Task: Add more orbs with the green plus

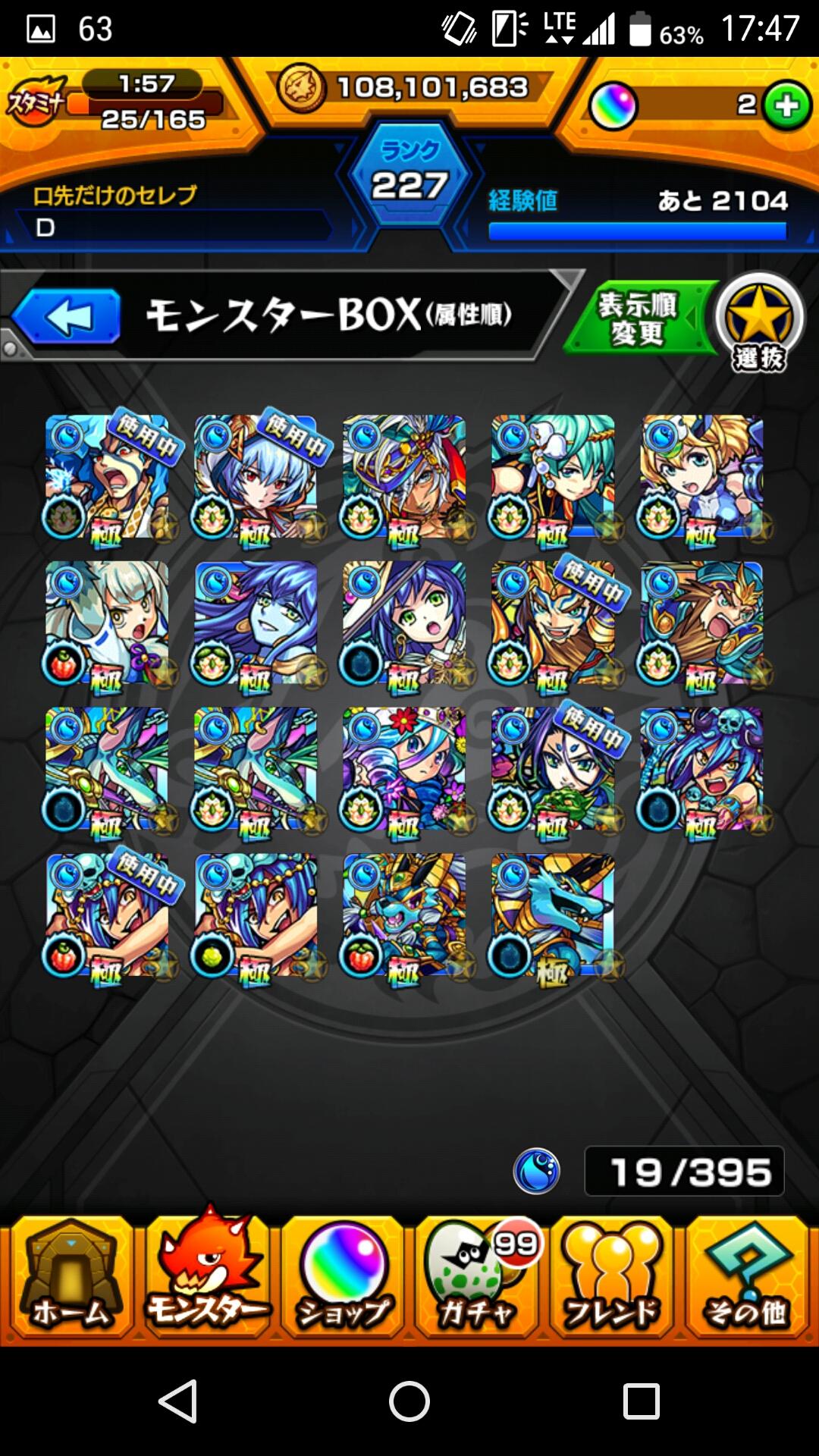Action: (786, 105)
